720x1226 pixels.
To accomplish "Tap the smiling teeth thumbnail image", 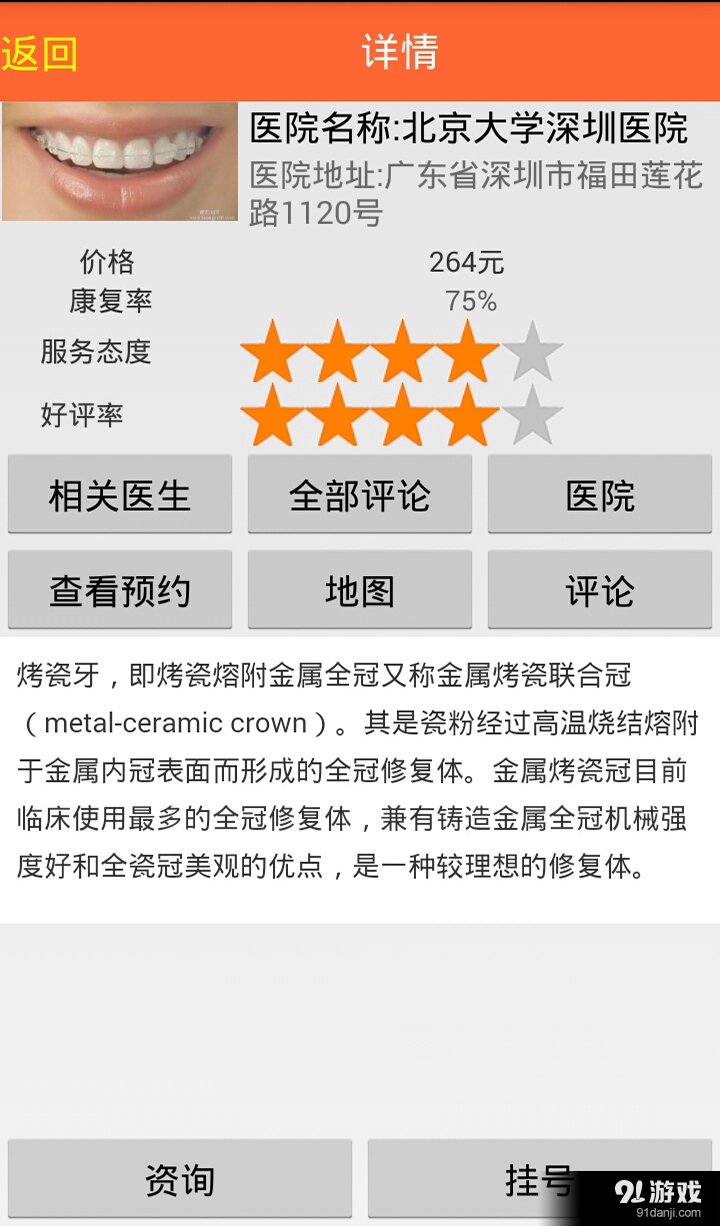I will [118, 162].
